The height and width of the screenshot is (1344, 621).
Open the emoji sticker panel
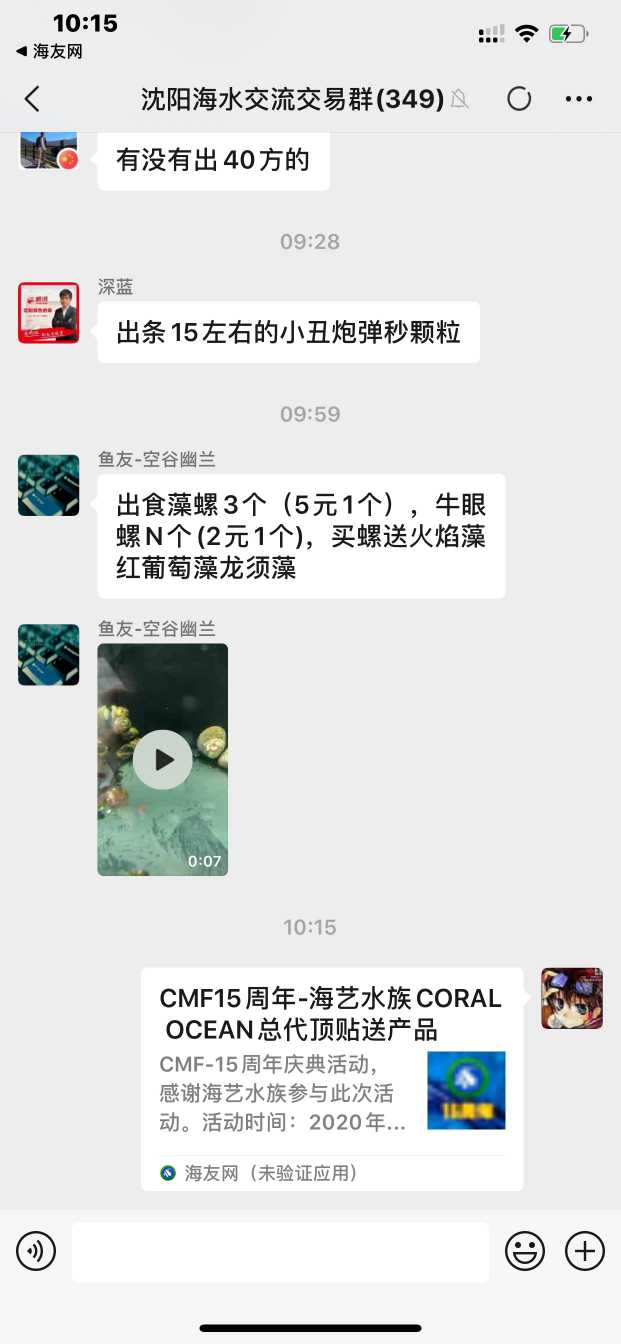tap(525, 1251)
